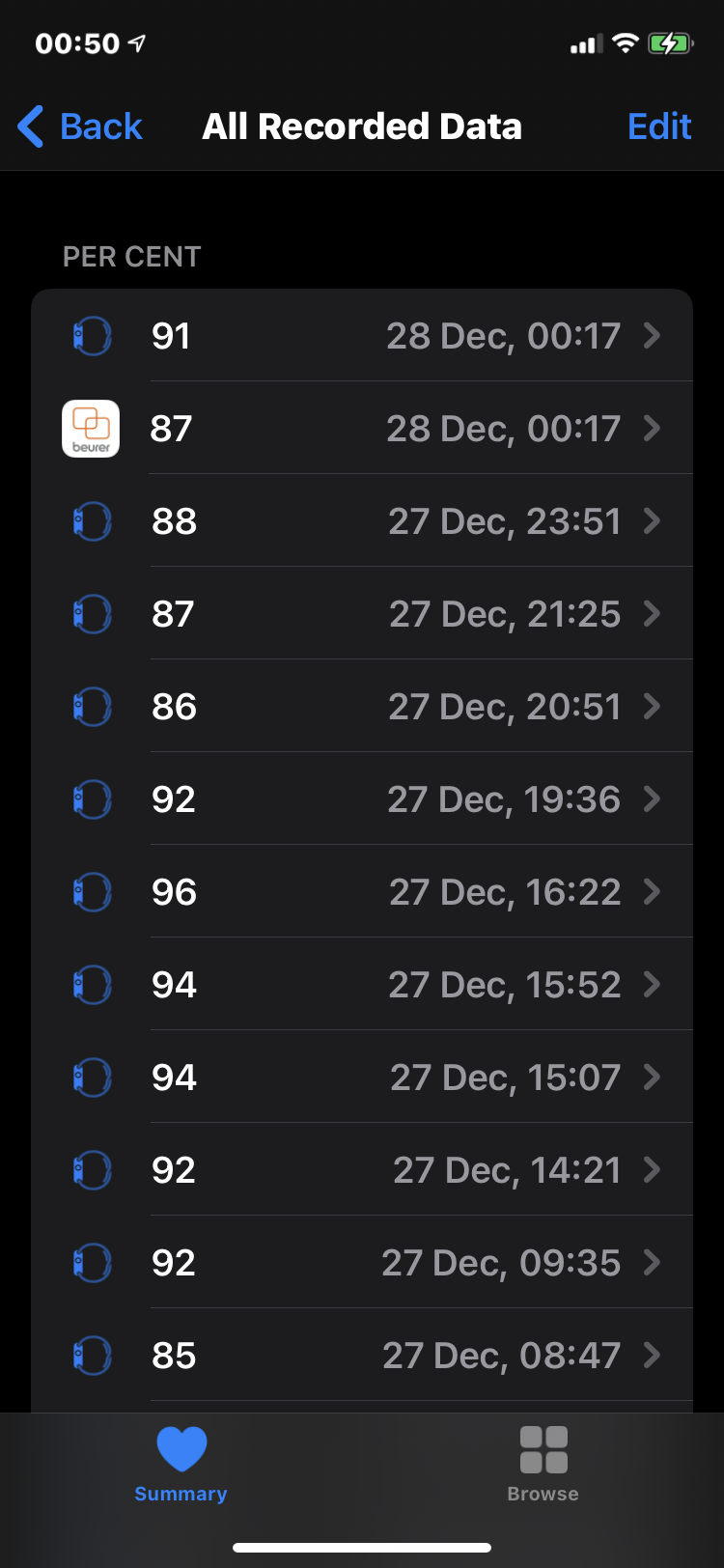Open the 92 reading from 27 Dec, 14:21
The image size is (724, 1568).
(x=362, y=1170)
